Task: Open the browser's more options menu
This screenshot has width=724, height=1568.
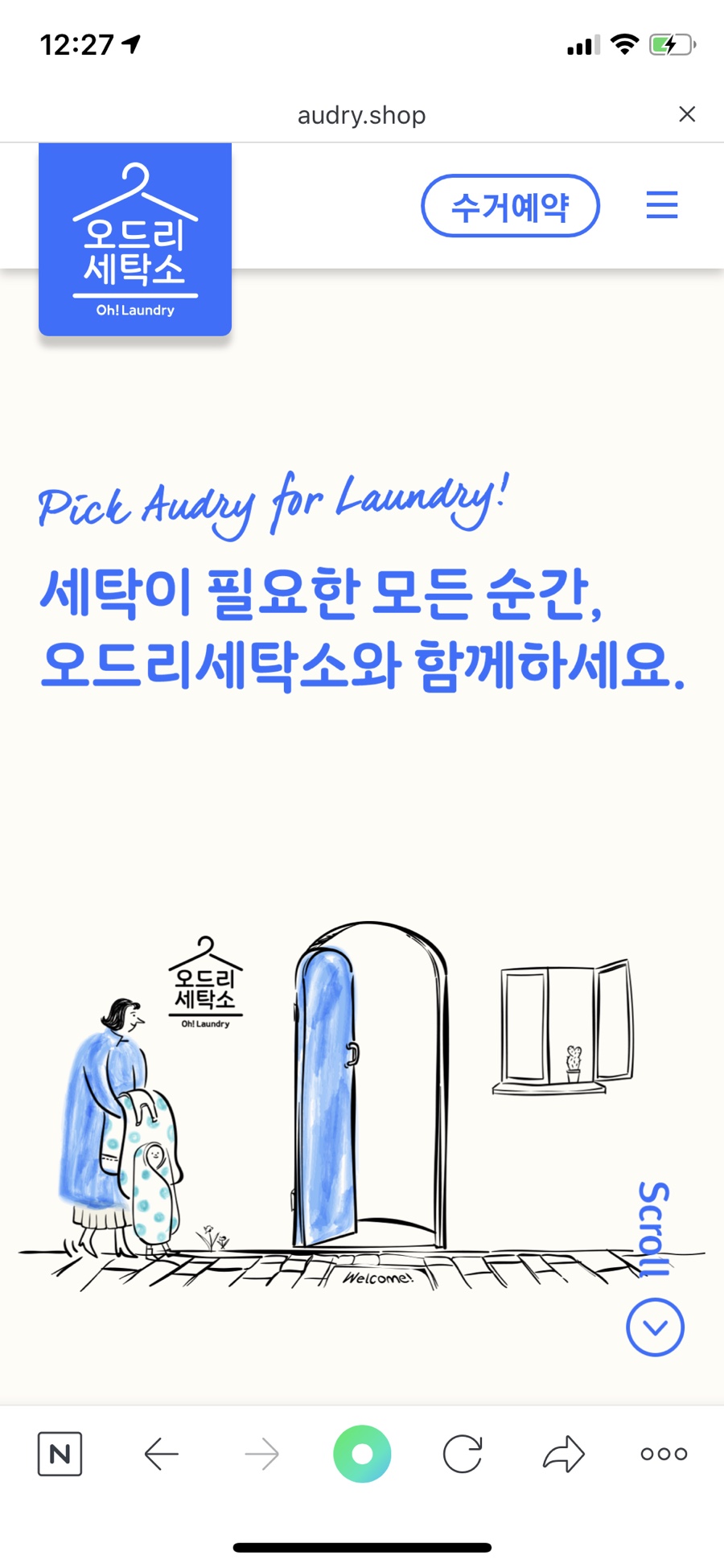Action: tap(664, 1453)
